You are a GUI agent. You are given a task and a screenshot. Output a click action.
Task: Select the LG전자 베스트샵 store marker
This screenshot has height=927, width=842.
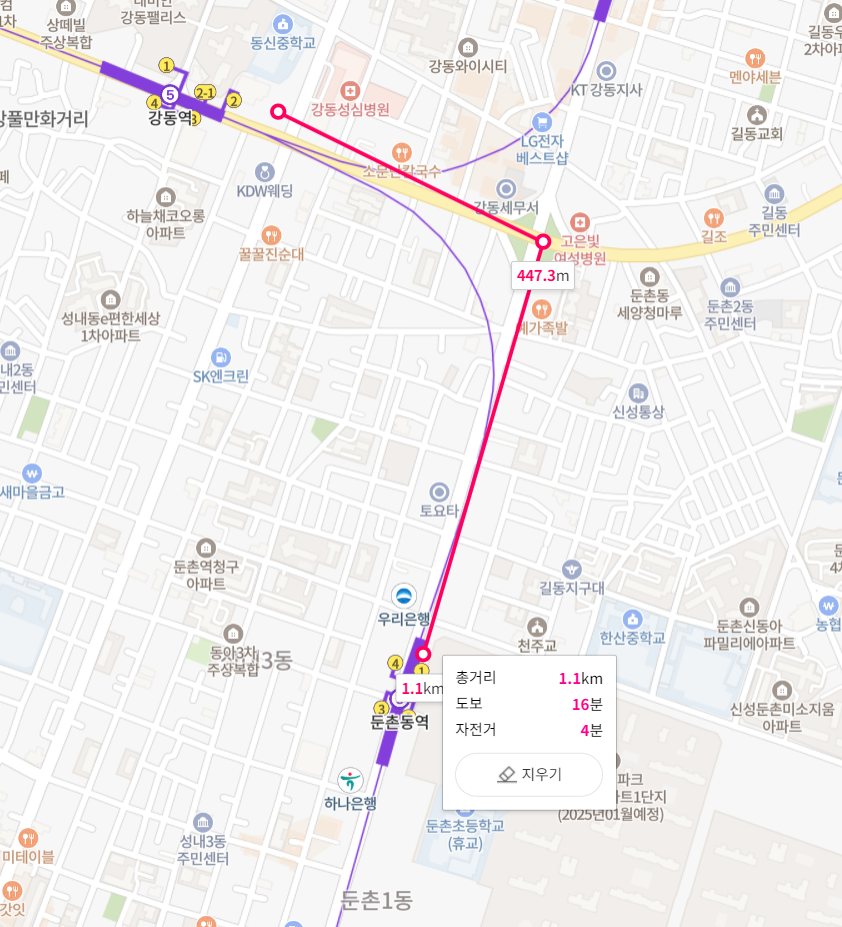point(542,122)
